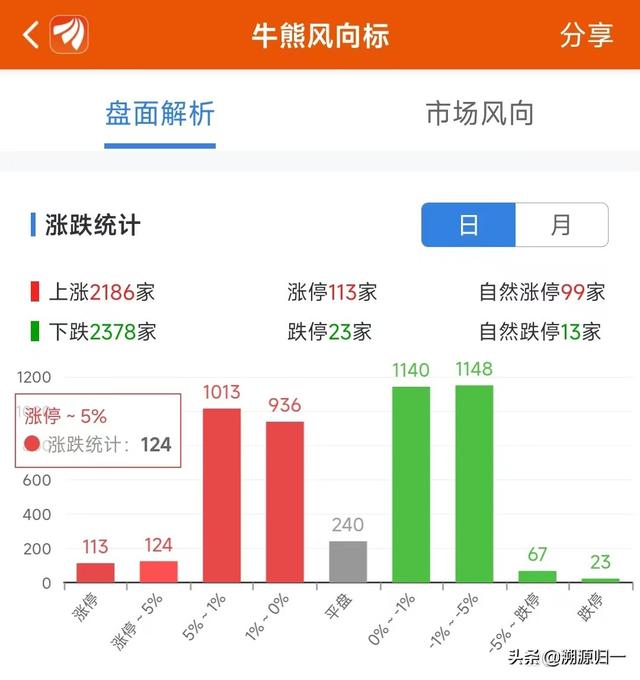The height and width of the screenshot is (680, 640).
Task: Switch to the 市场风向 tab
Action: (x=480, y=113)
